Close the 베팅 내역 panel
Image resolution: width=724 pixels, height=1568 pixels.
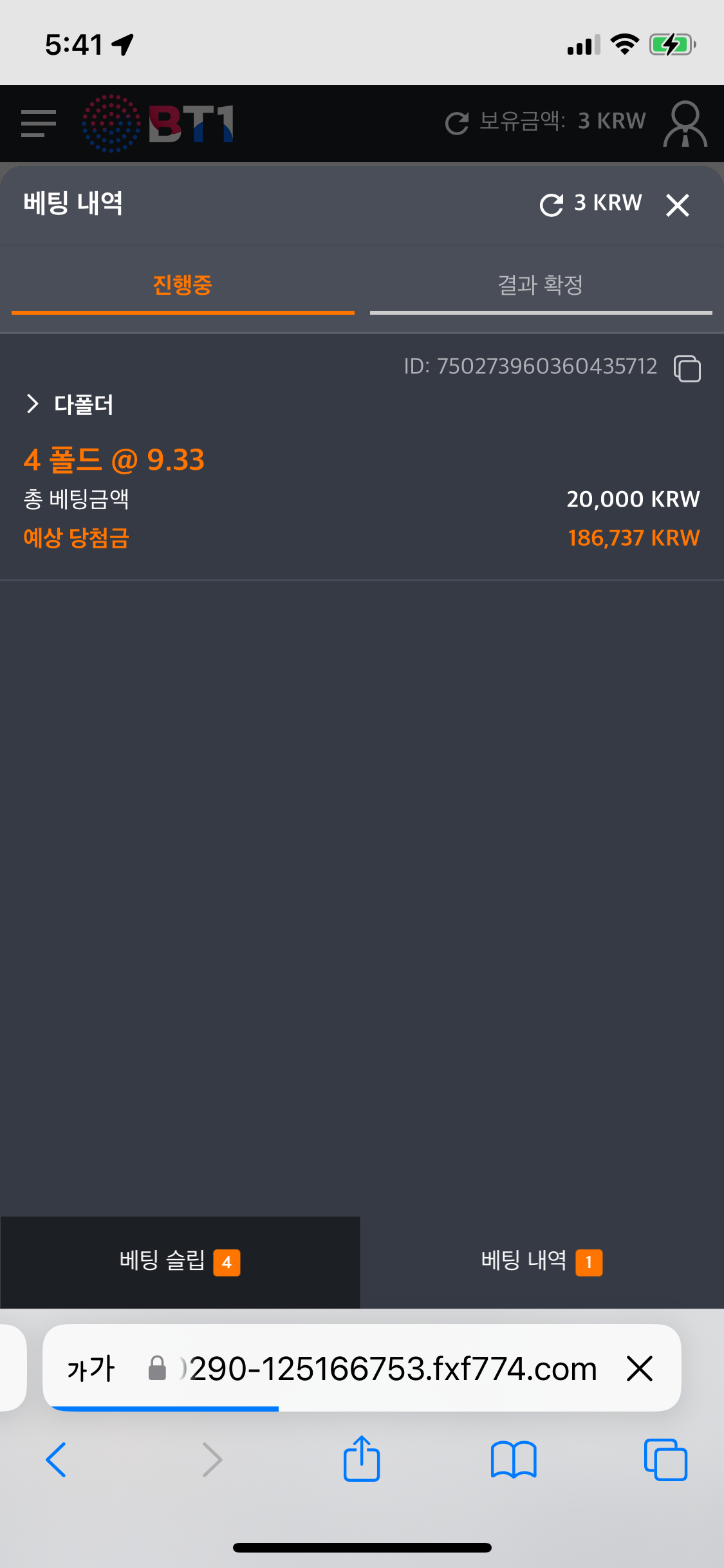coord(677,205)
